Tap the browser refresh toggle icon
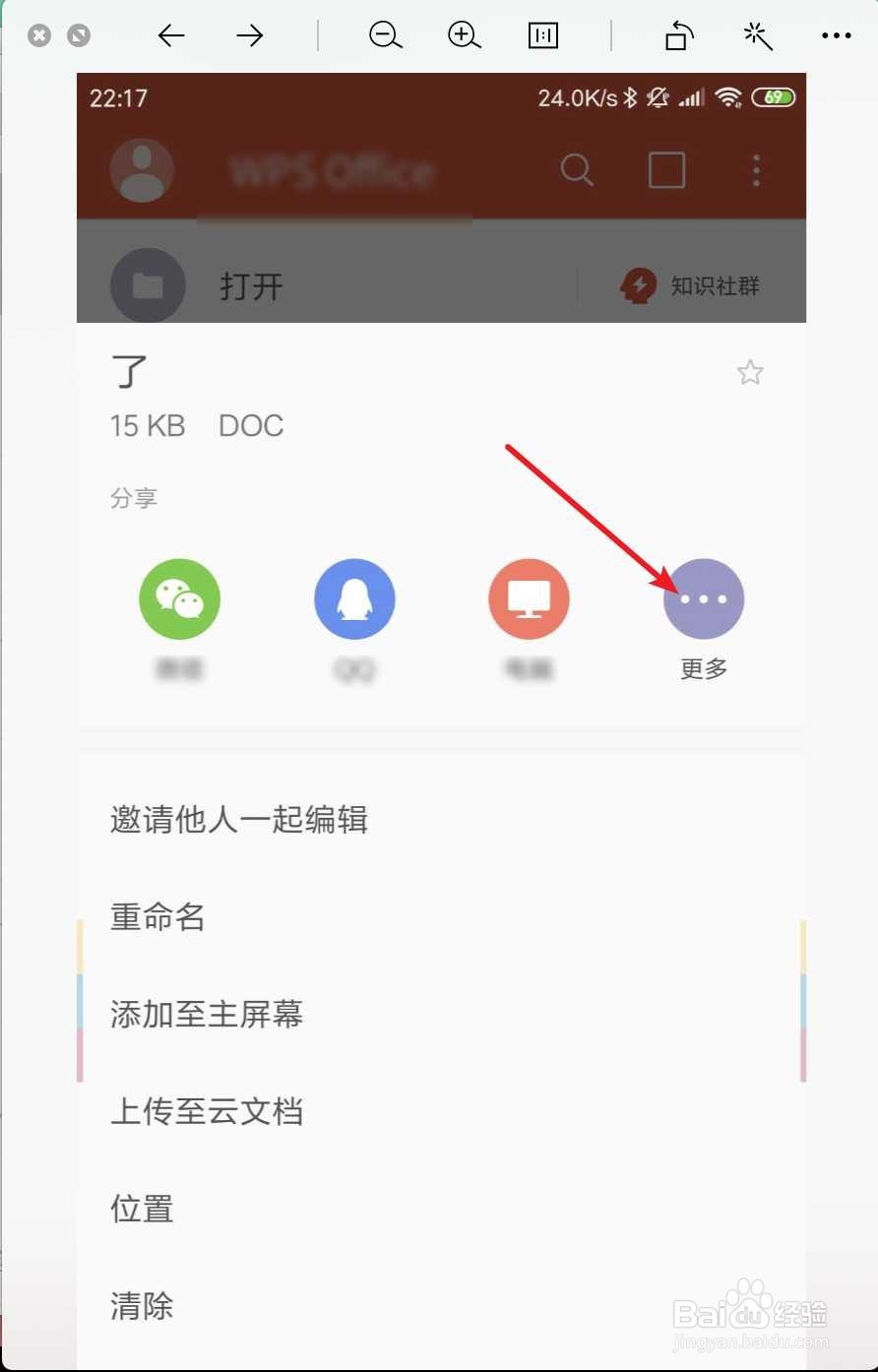Image resolution: width=878 pixels, height=1372 pixels. 678,35
